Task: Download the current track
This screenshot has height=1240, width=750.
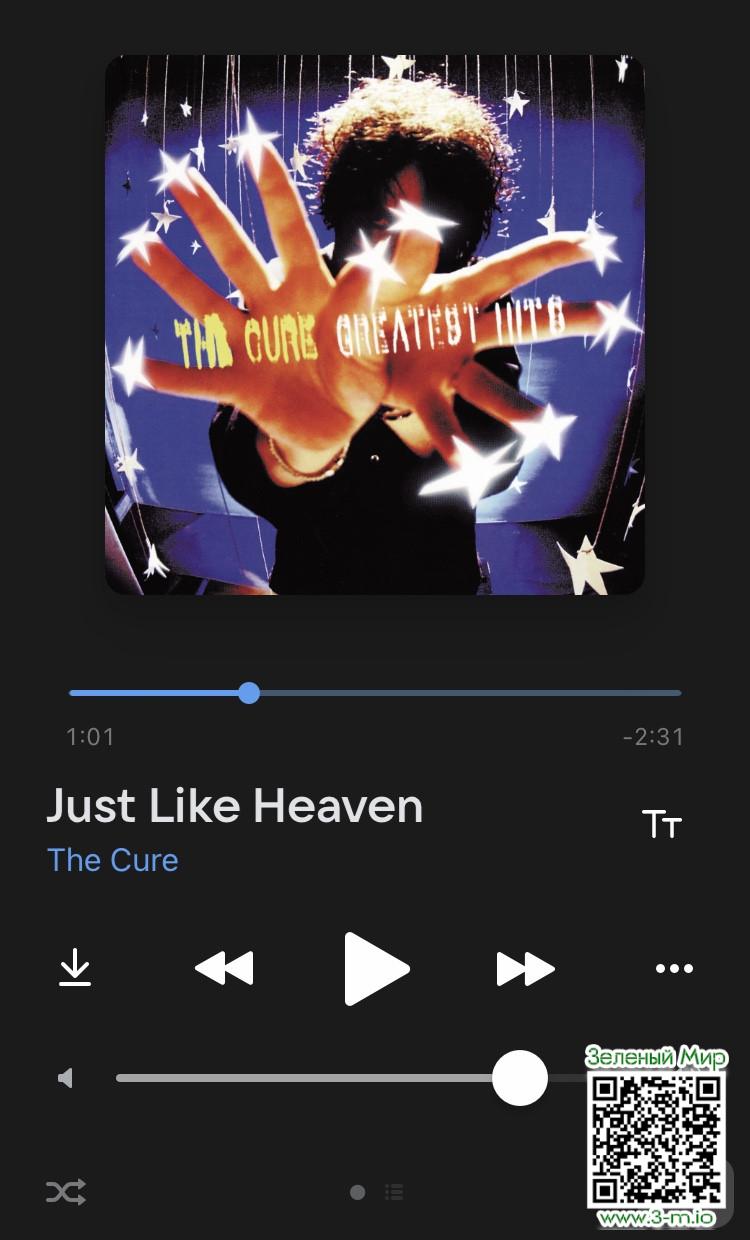Action: (x=75, y=968)
